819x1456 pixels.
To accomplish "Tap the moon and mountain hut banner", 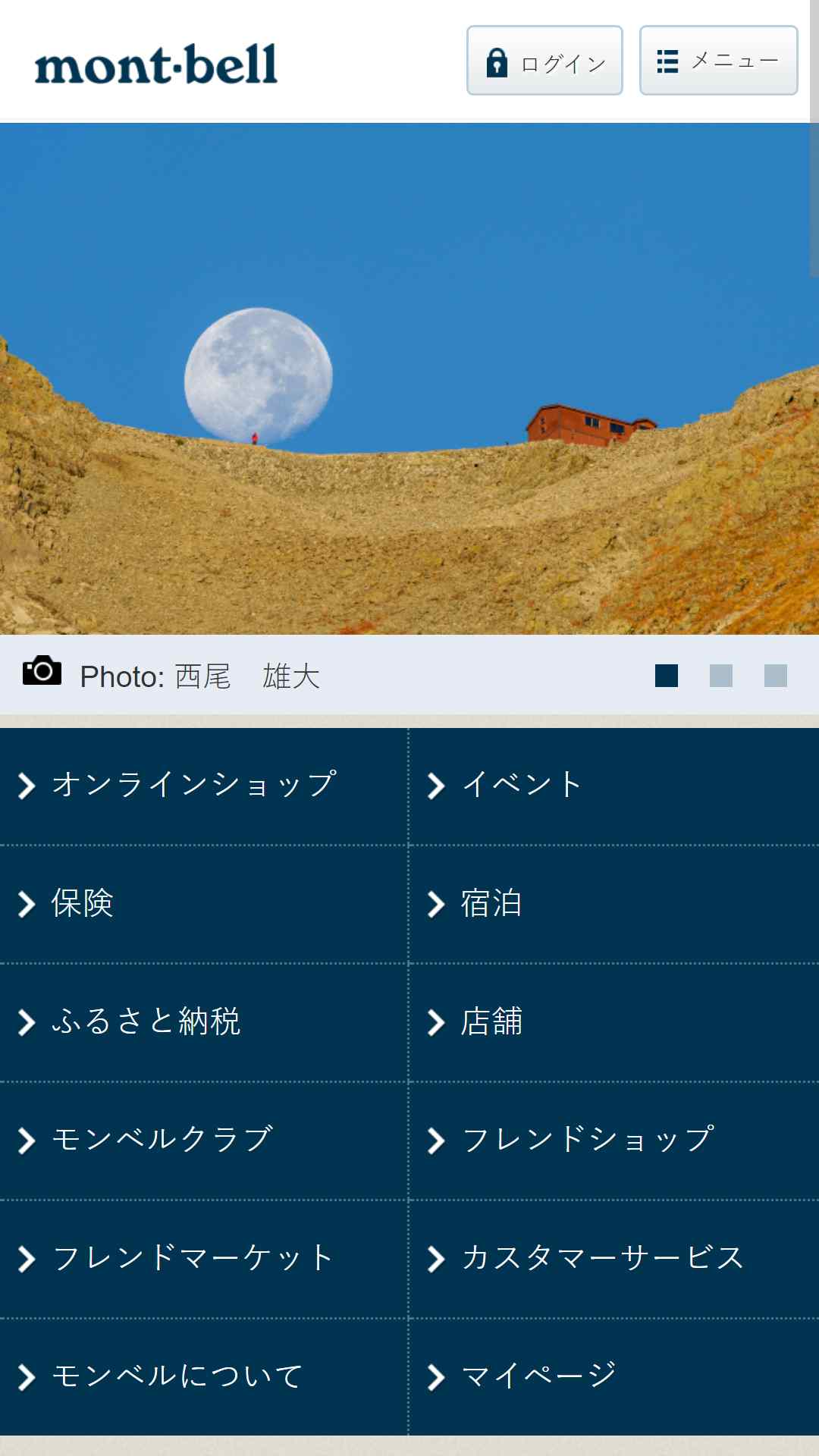I will click(409, 378).
